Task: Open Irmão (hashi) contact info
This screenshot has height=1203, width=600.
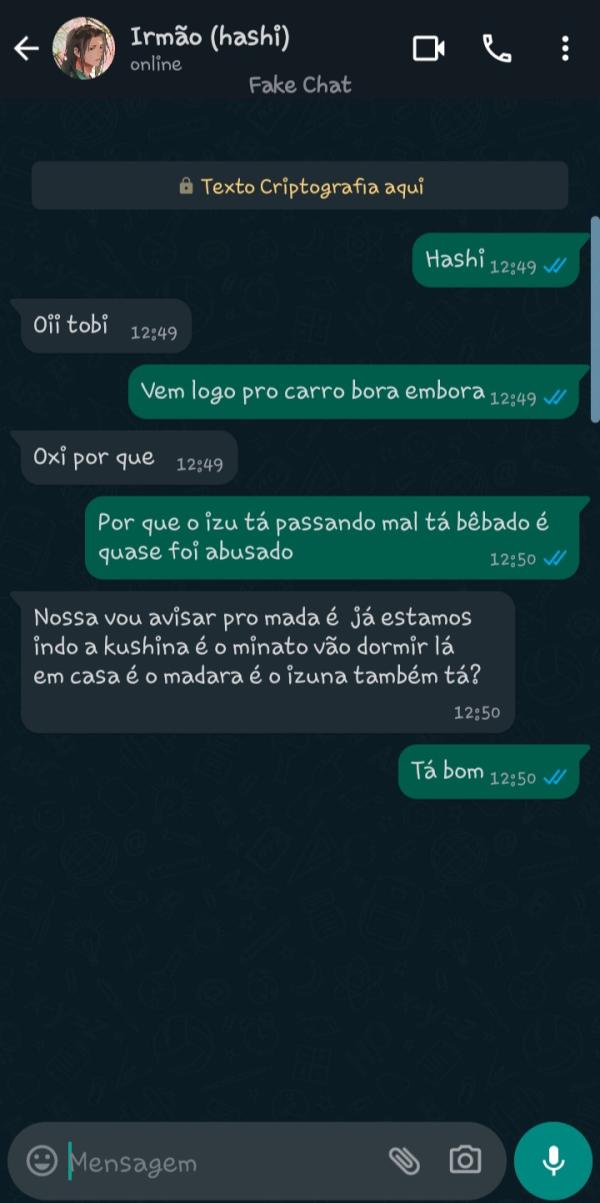Action: 210,40
